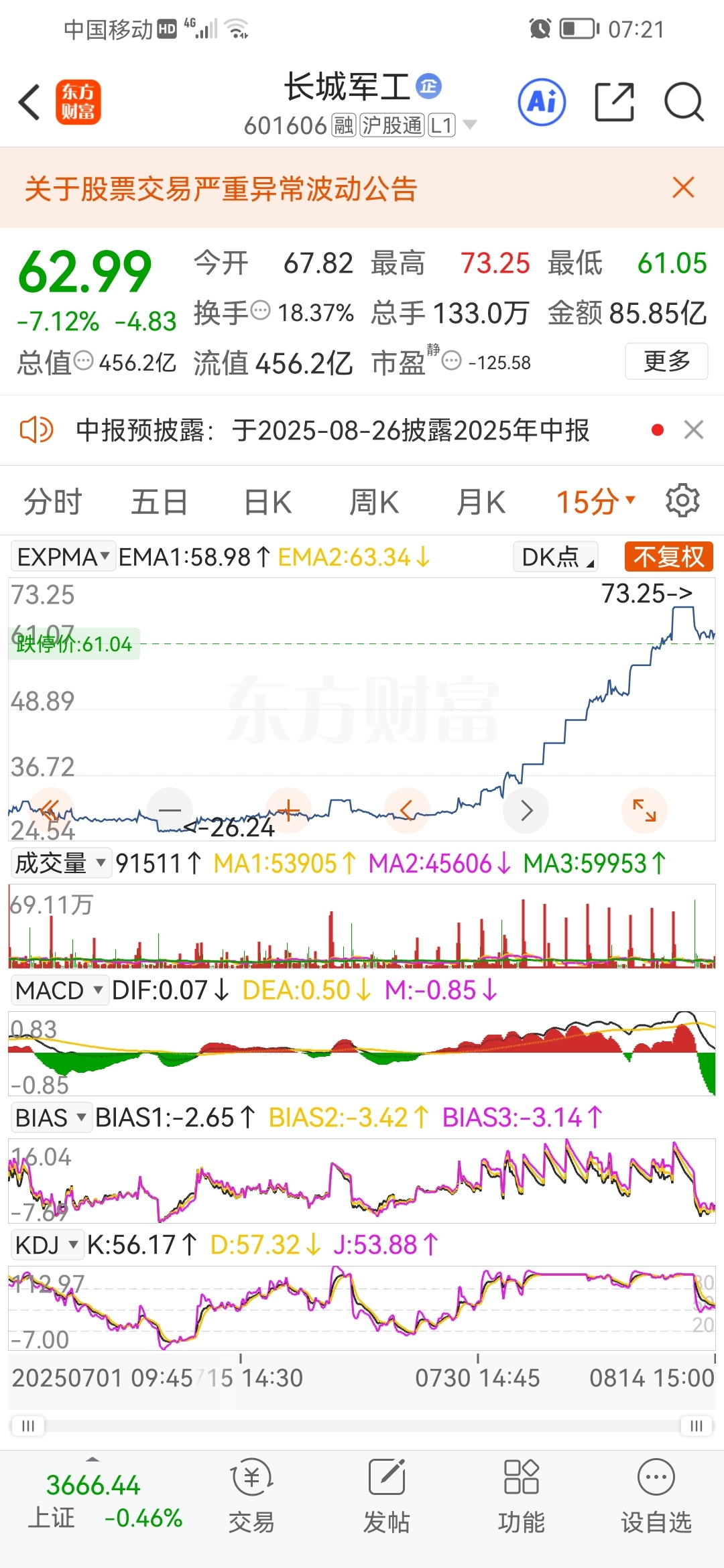Close the 中报预披露 notice

693,430
